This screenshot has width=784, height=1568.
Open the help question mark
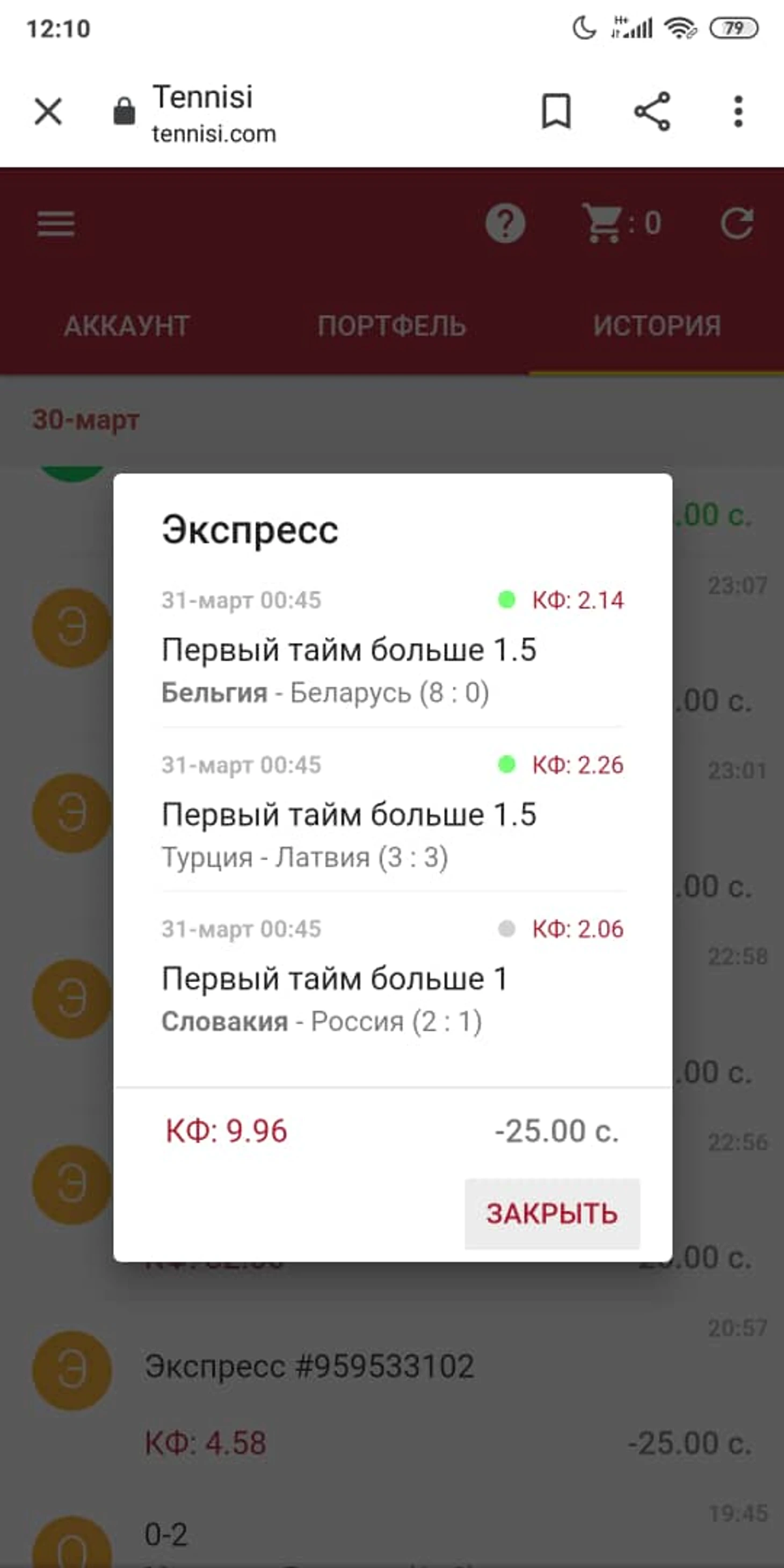coord(505,224)
